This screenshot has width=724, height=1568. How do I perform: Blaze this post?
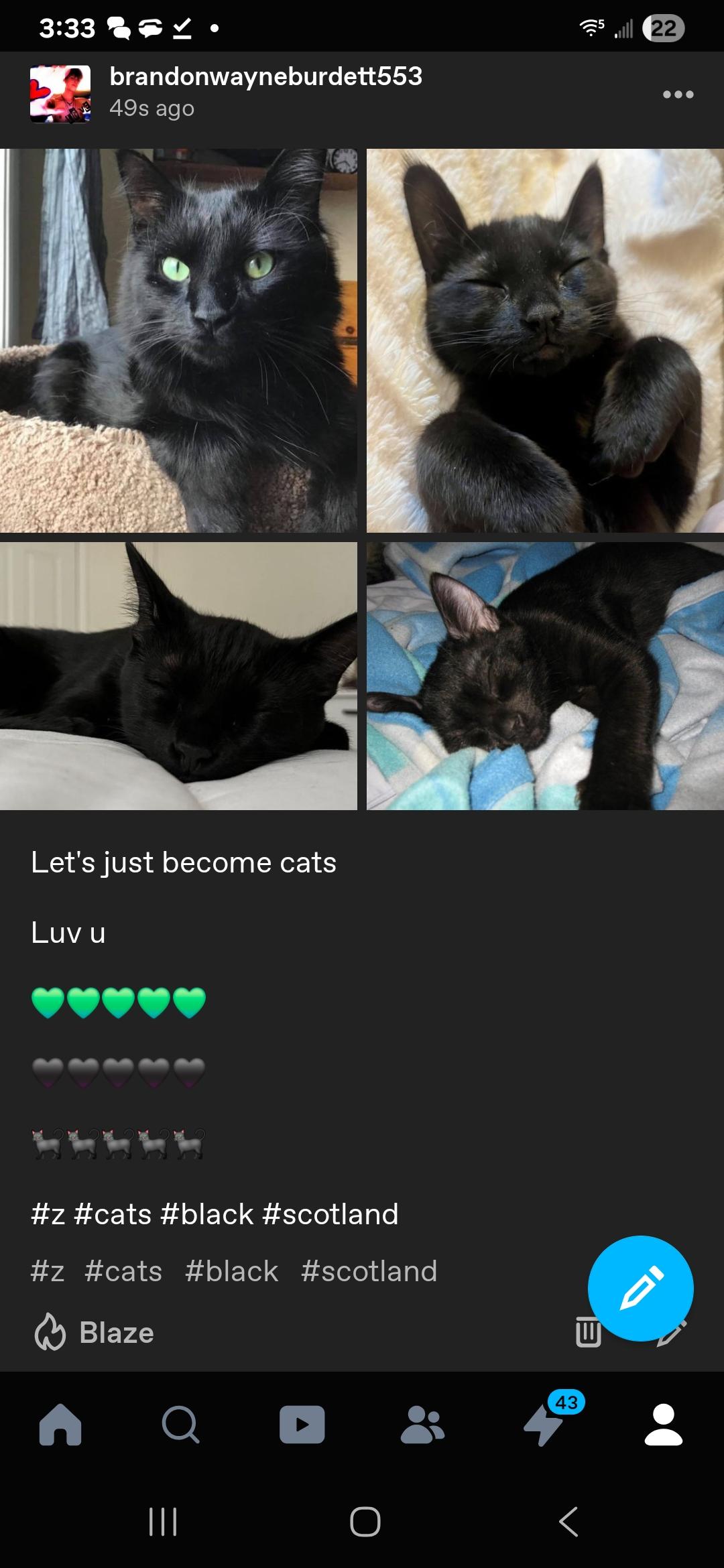(94, 1332)
